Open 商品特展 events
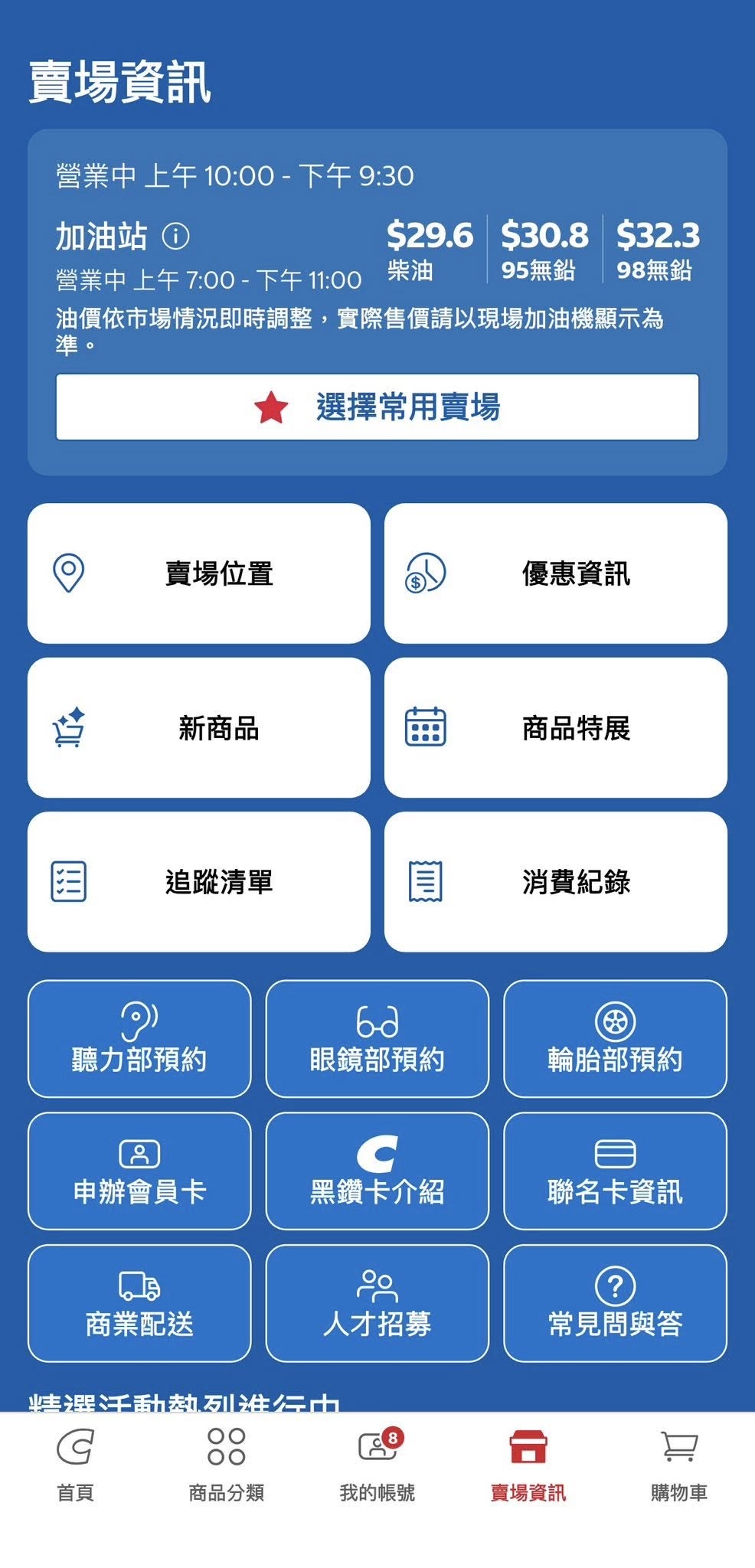Viewport: 755px width, 1568px height. tap(555, 727)
